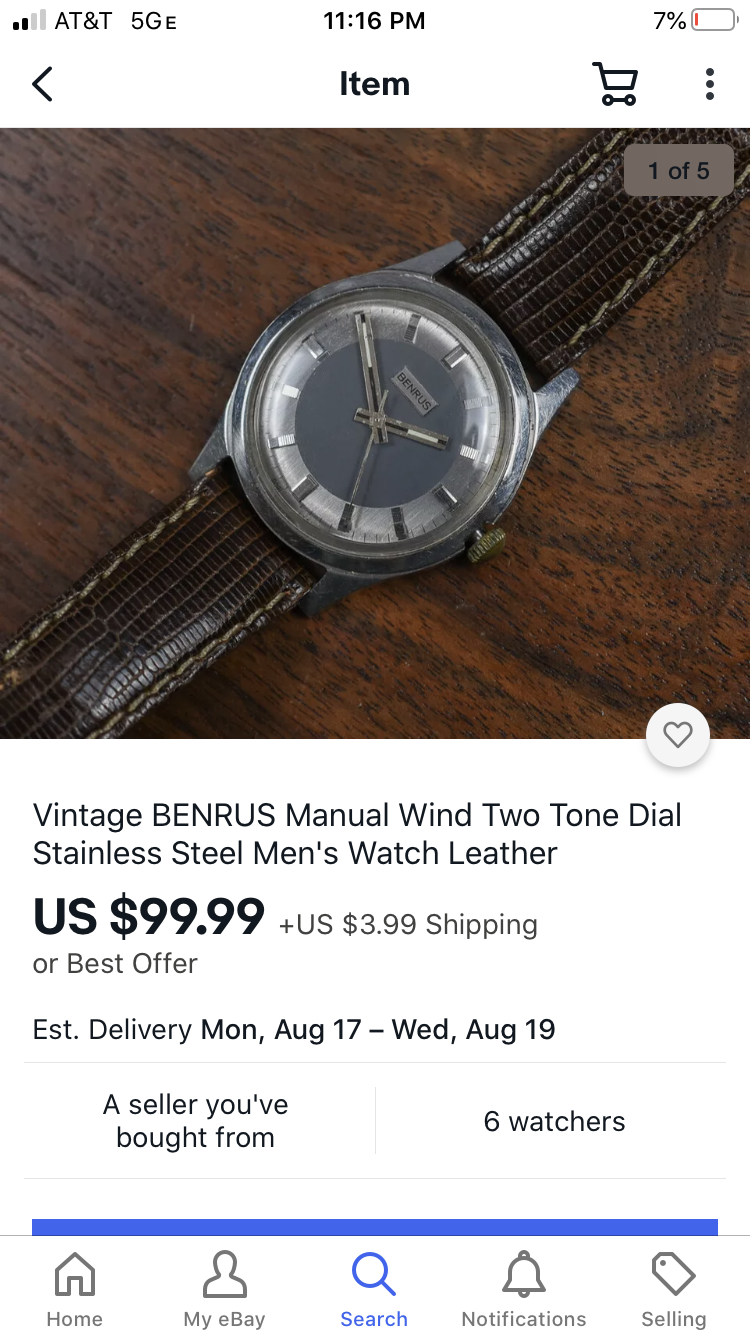This screenshot has height=1334, width=750.
Task: Open the shopping cart
Action: tap(615, 84)
